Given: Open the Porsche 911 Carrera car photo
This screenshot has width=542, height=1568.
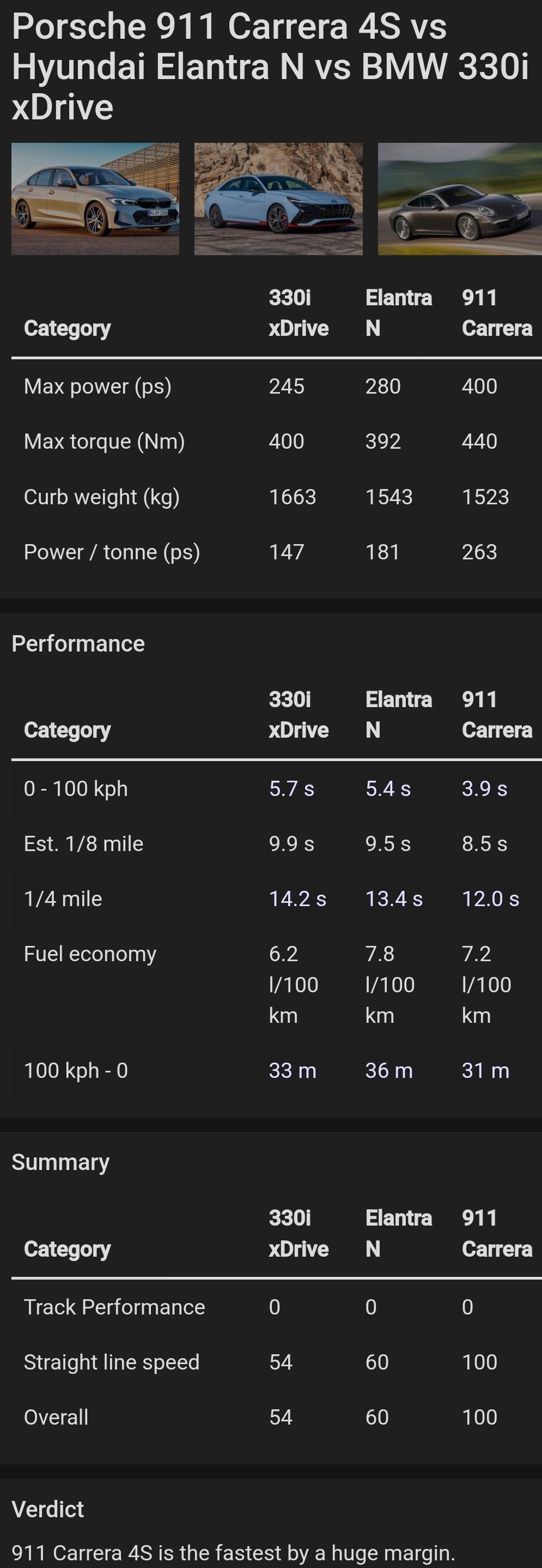Looking at the screenshot, I should (x=459, y=199).
